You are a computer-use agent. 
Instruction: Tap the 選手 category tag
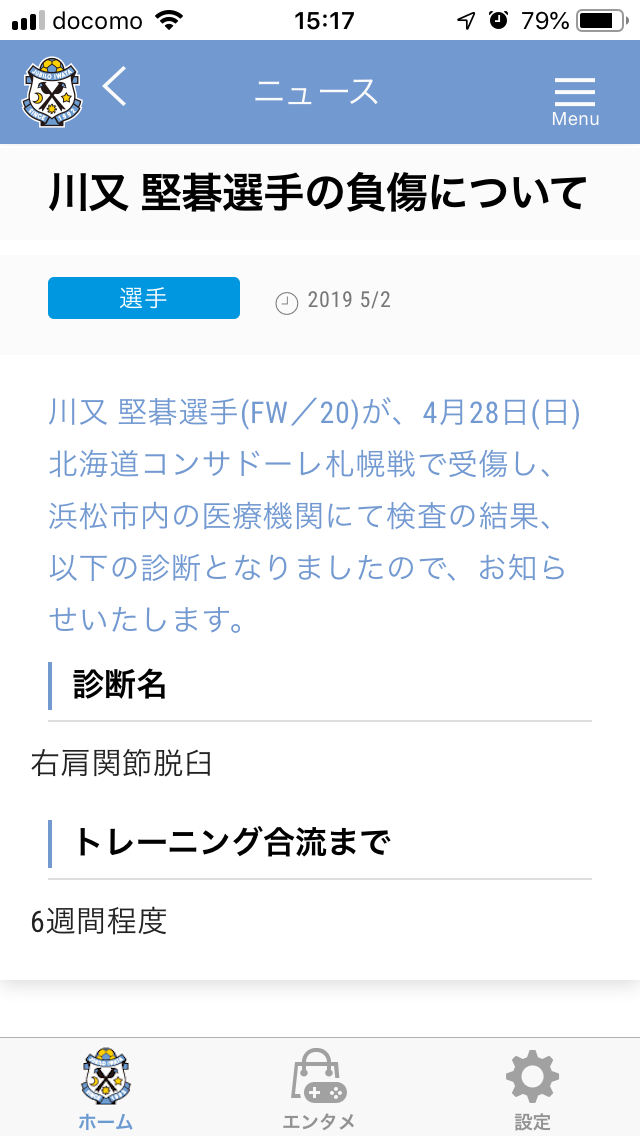144,298
